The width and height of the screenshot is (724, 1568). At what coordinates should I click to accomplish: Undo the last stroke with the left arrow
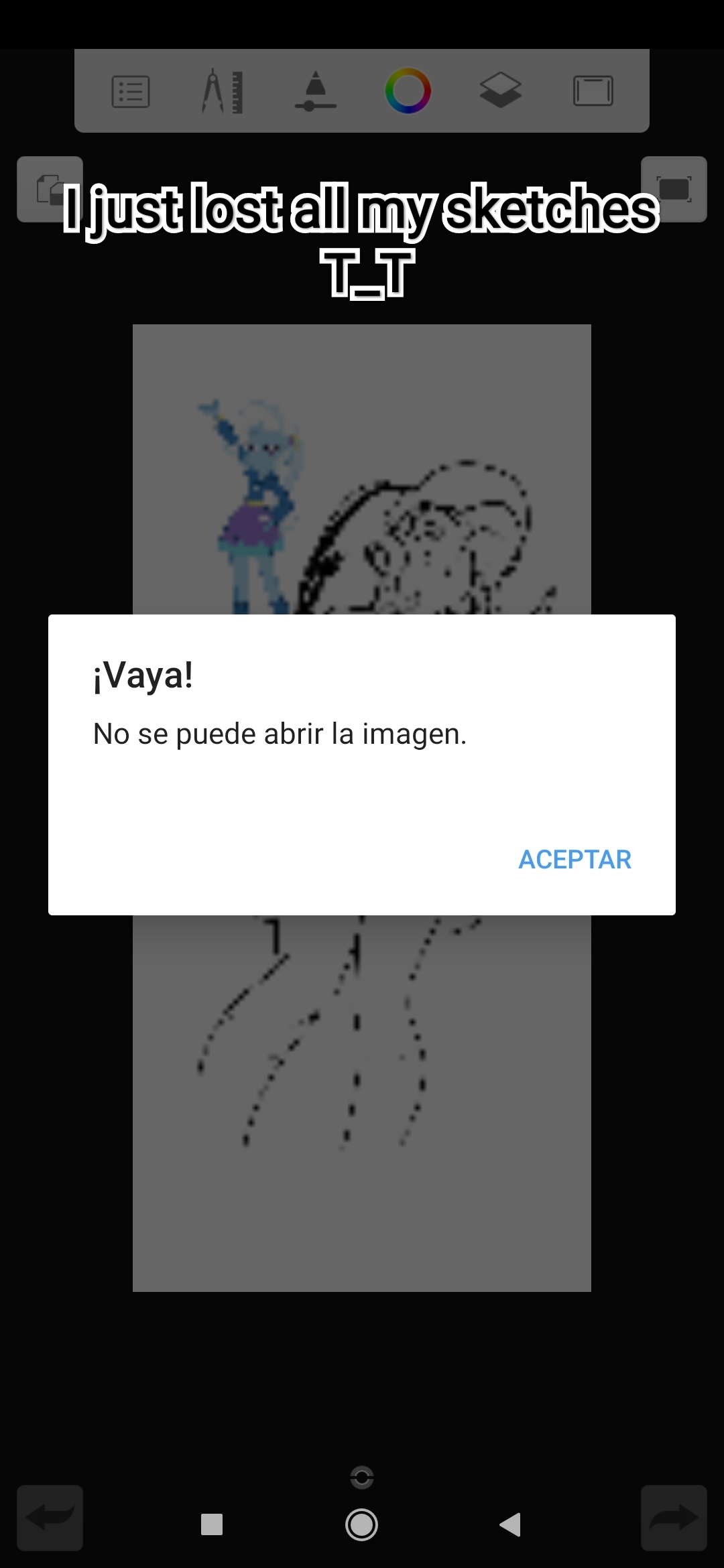pos(50,1518)
